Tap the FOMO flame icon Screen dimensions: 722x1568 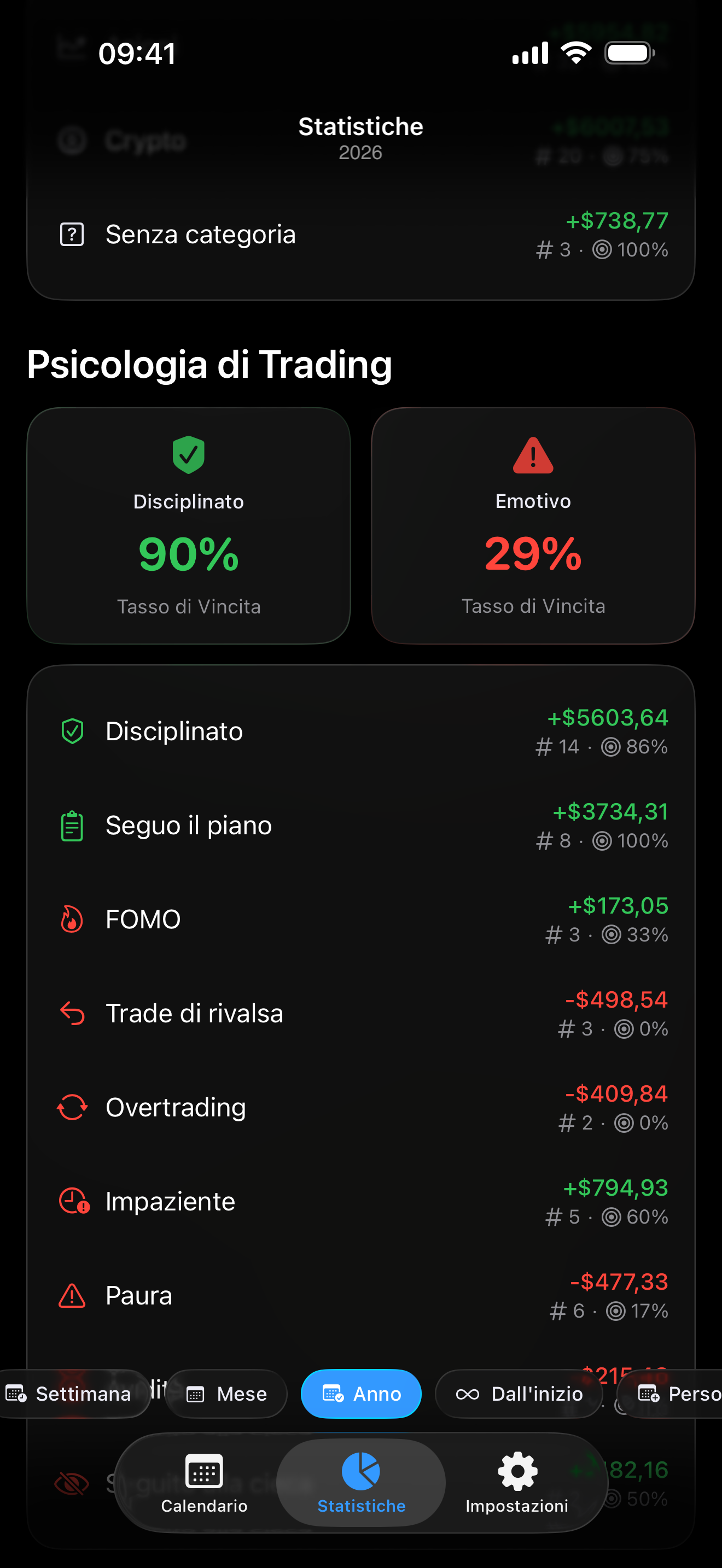pos(72,919)
